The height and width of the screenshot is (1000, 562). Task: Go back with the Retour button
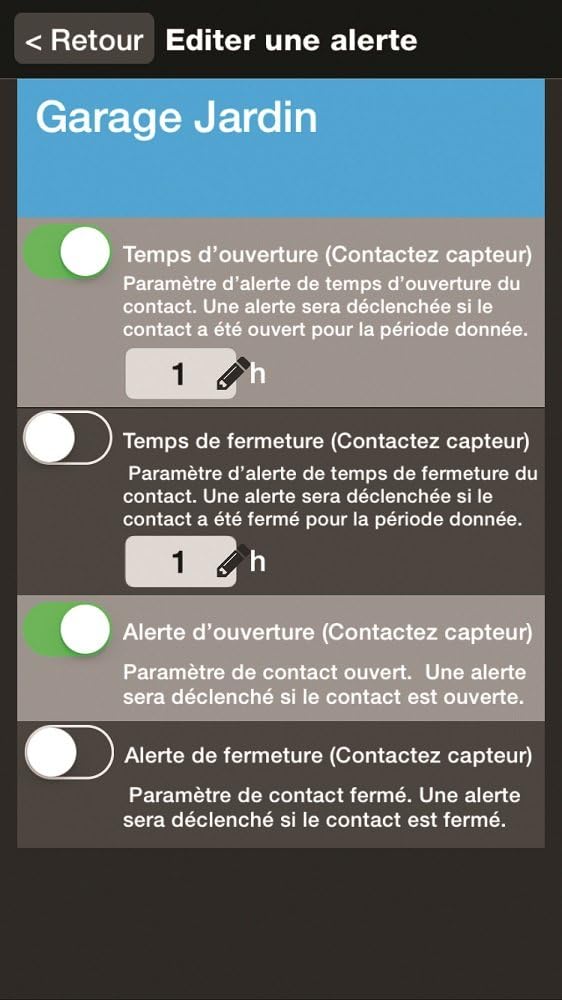coord(84,38)
